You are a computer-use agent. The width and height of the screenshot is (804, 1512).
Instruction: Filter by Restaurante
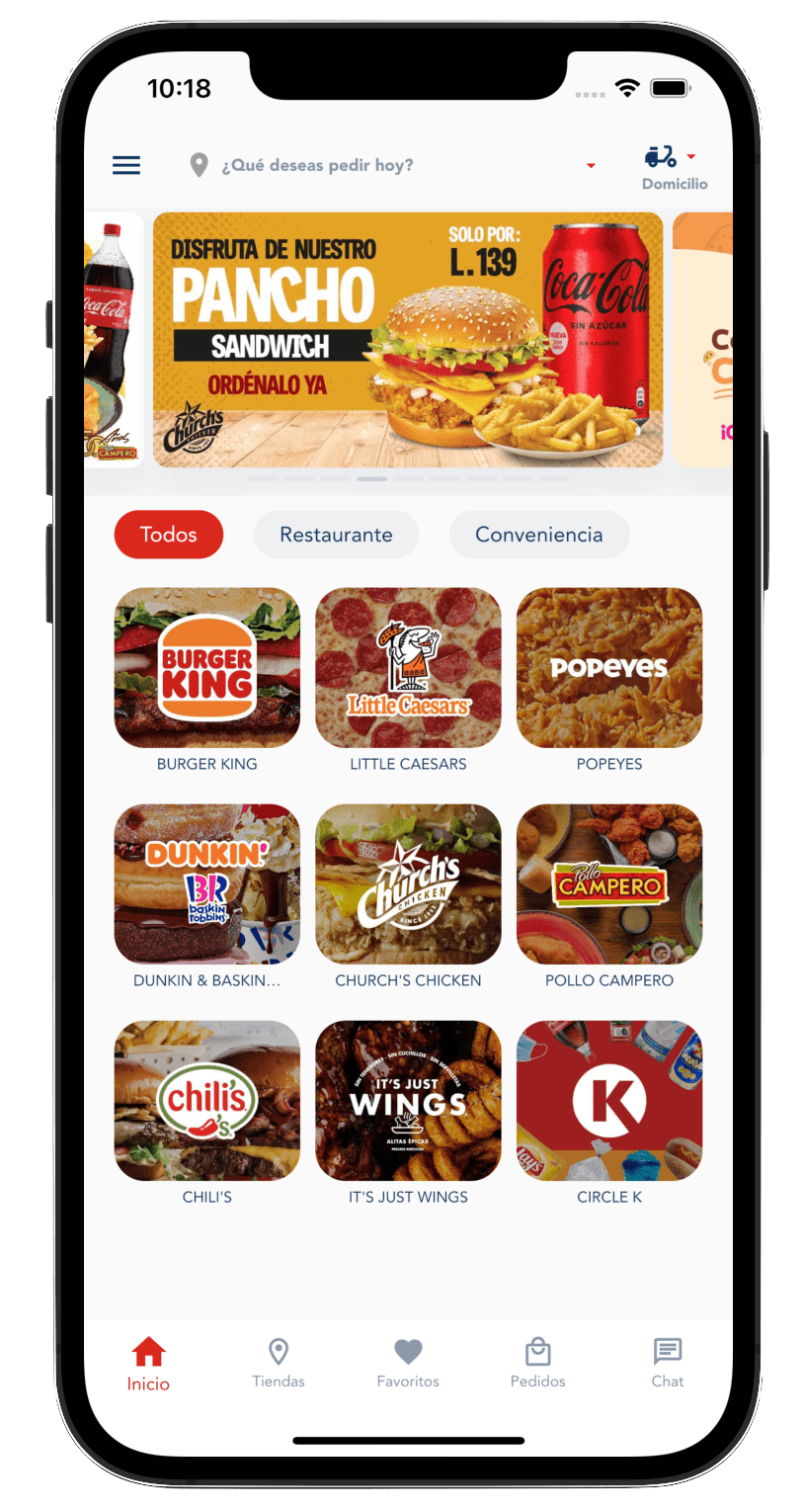336,535
